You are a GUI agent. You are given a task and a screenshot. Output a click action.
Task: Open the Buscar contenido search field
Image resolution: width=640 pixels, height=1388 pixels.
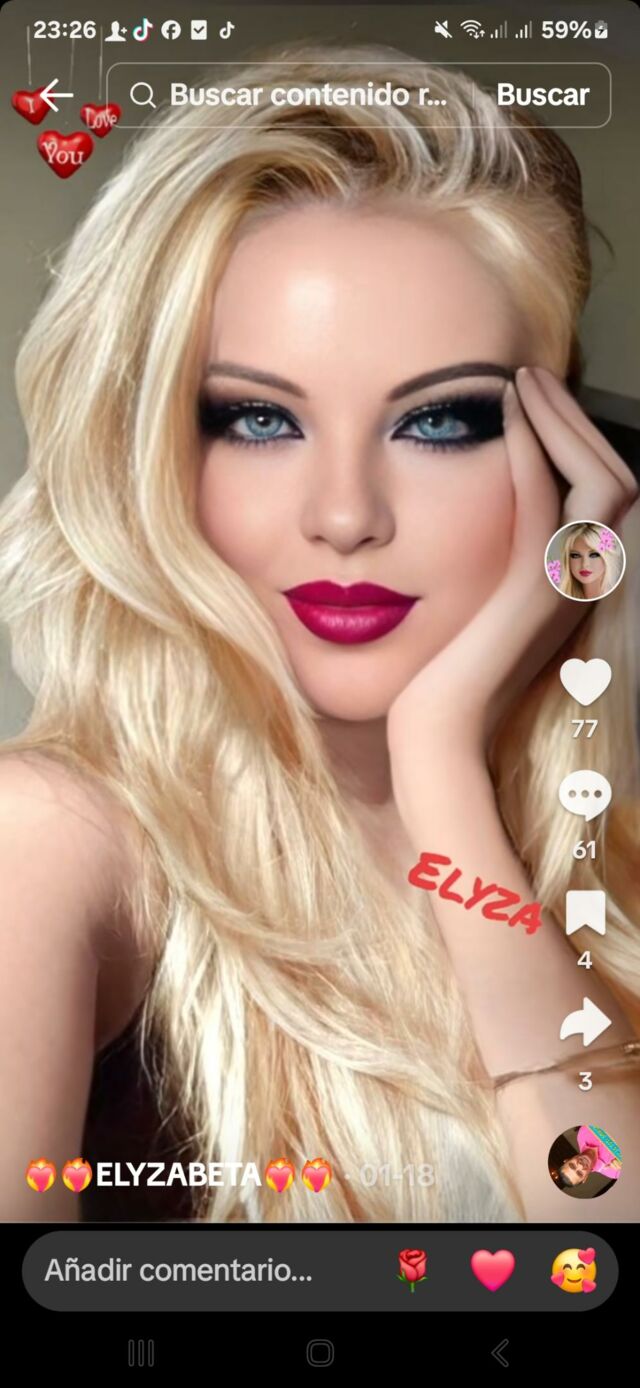(300, 95)
